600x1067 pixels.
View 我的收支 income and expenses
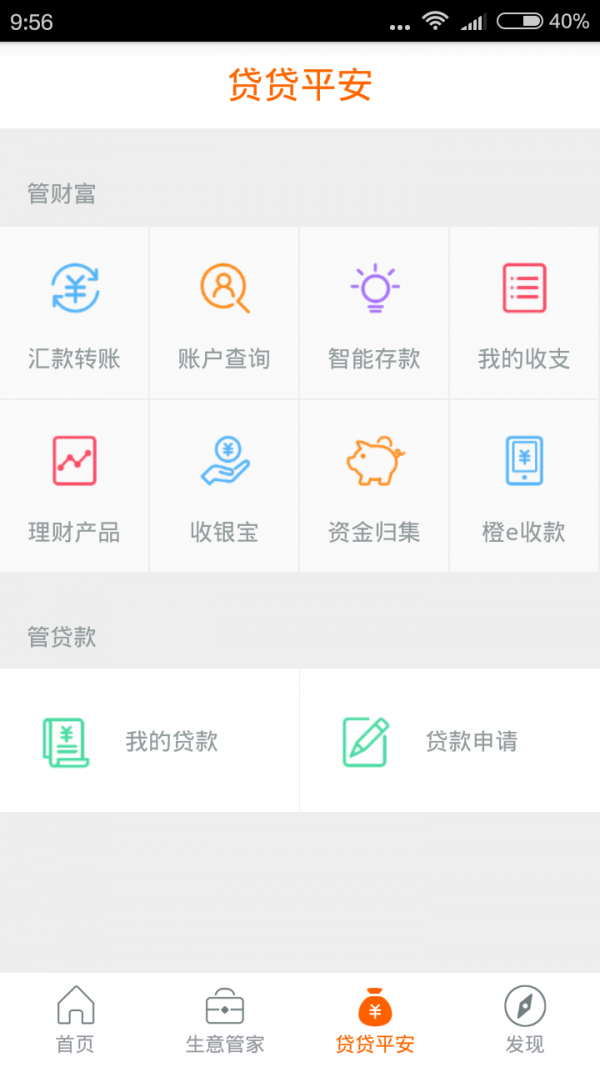pos(524,313)
